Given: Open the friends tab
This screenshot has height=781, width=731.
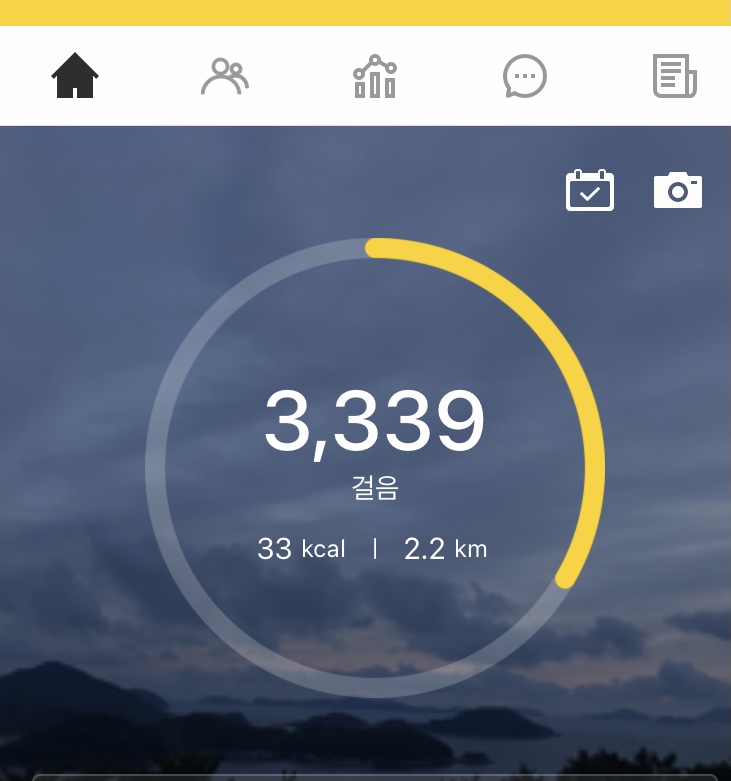Looking at the screenshot, I should (225, 76).
